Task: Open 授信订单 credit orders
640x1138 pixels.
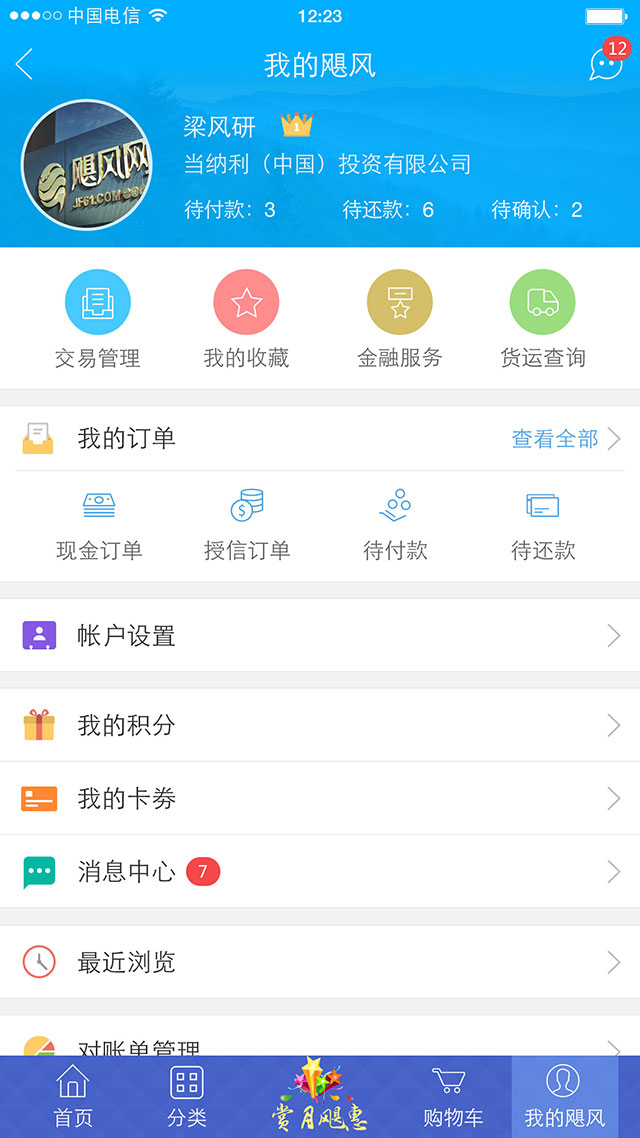Action: (246, 525)
